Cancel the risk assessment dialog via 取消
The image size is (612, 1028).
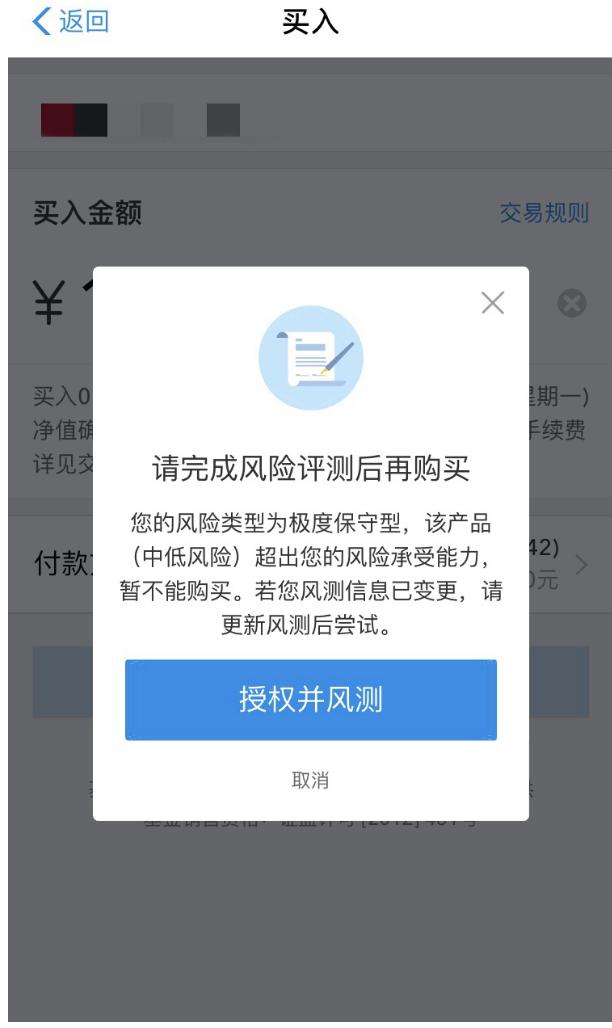coord(310,780)
